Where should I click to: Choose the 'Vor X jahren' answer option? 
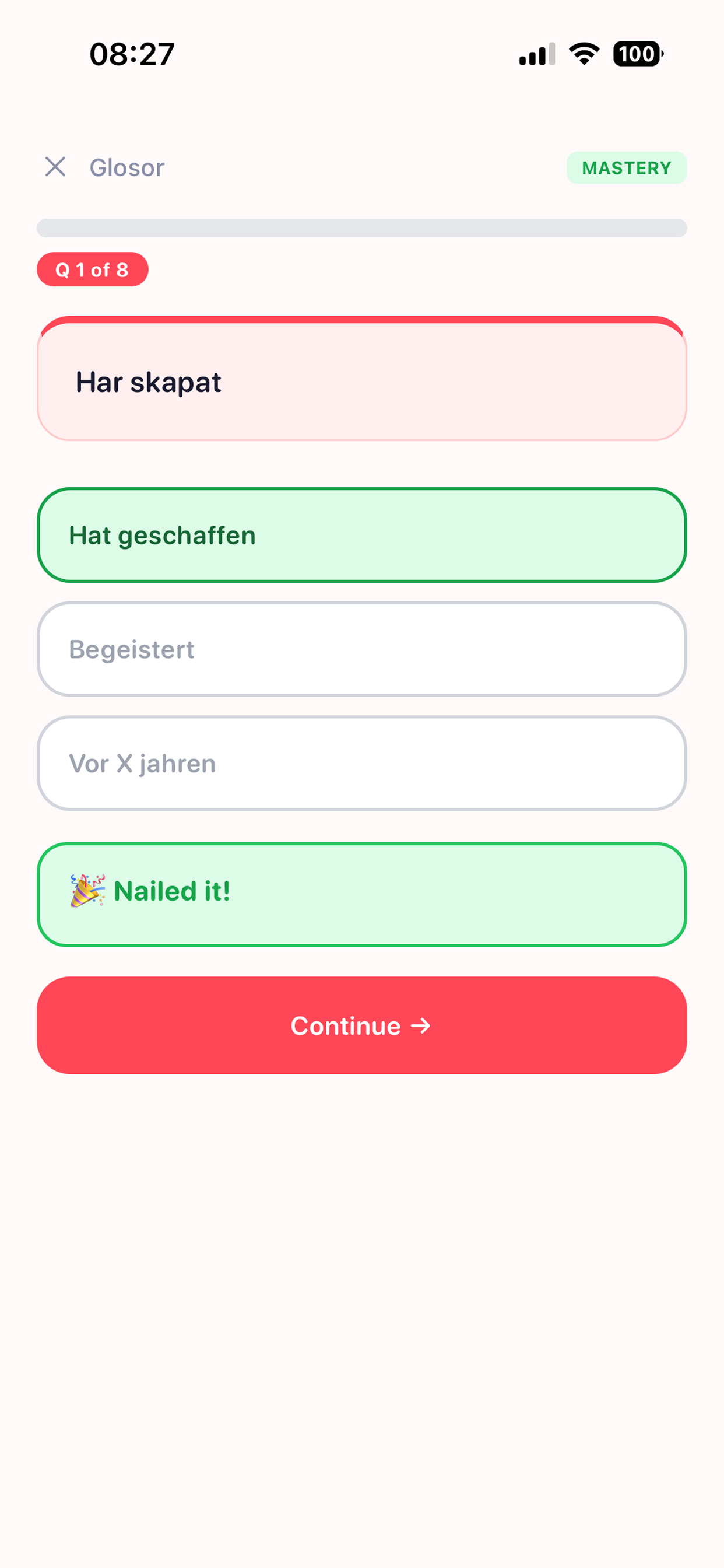(361, 764)
